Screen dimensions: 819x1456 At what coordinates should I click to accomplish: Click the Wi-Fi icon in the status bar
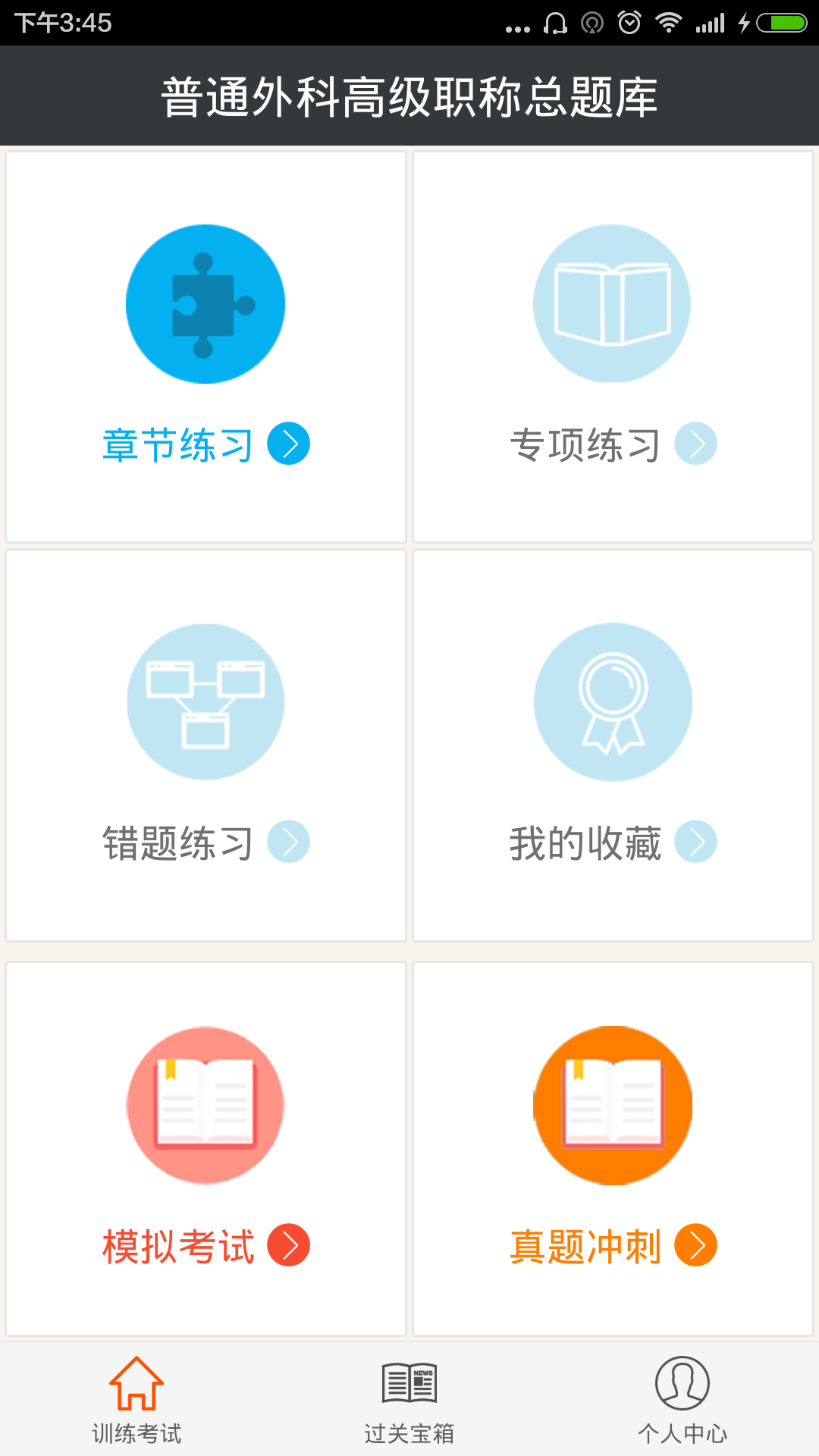tap(670, 21)
